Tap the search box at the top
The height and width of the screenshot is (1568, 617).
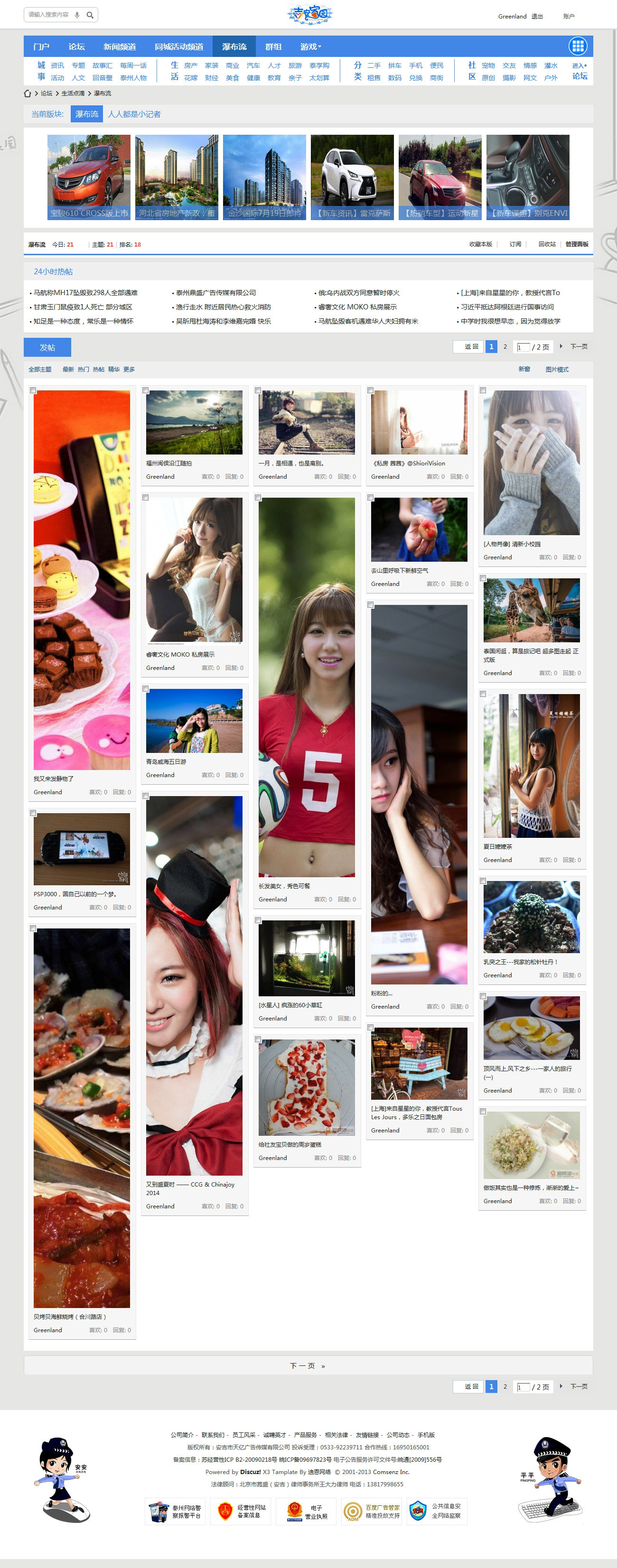49,15
